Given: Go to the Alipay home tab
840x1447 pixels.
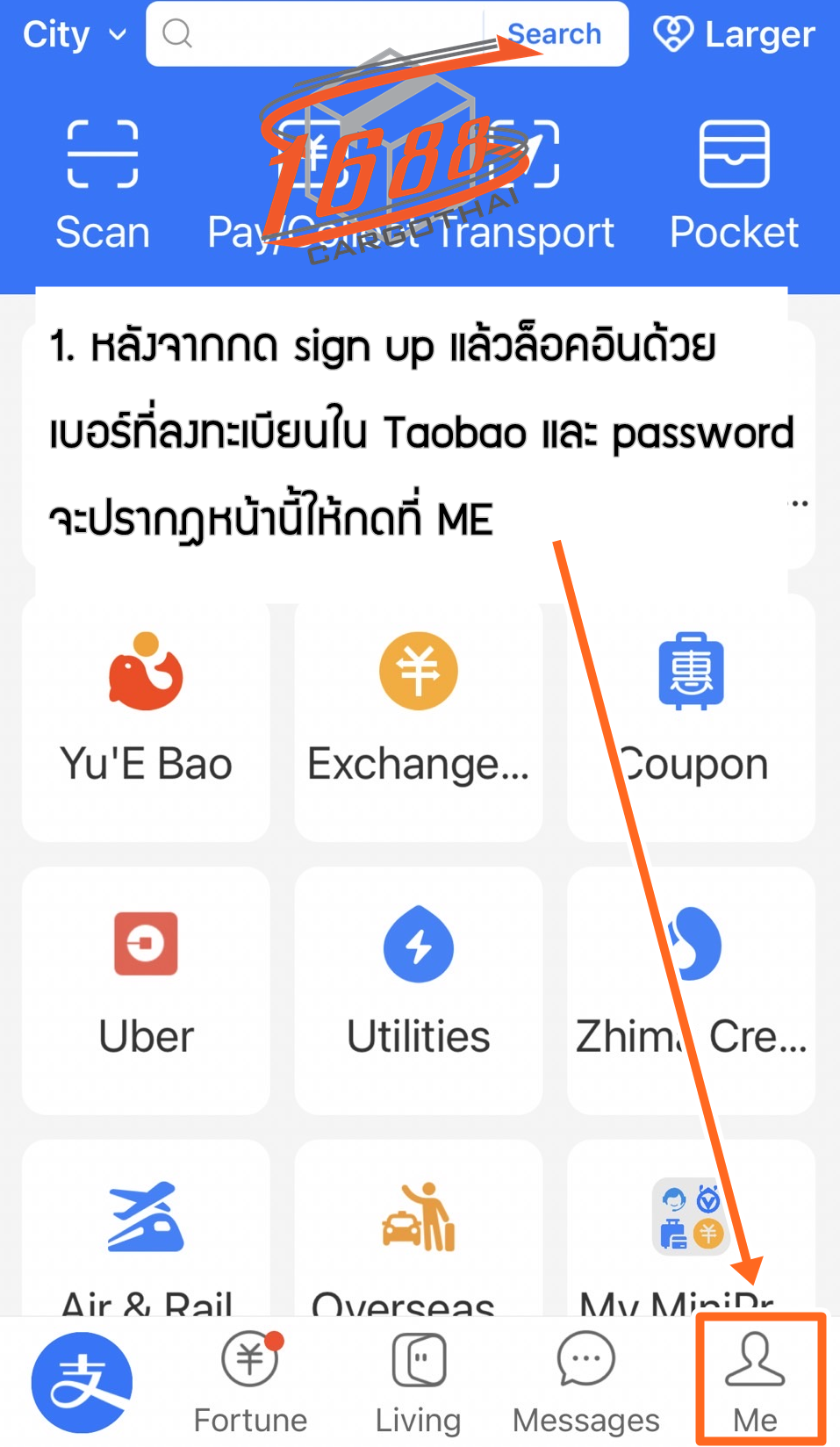Looking at the screenshot, I should click(x=82, y=1382).
